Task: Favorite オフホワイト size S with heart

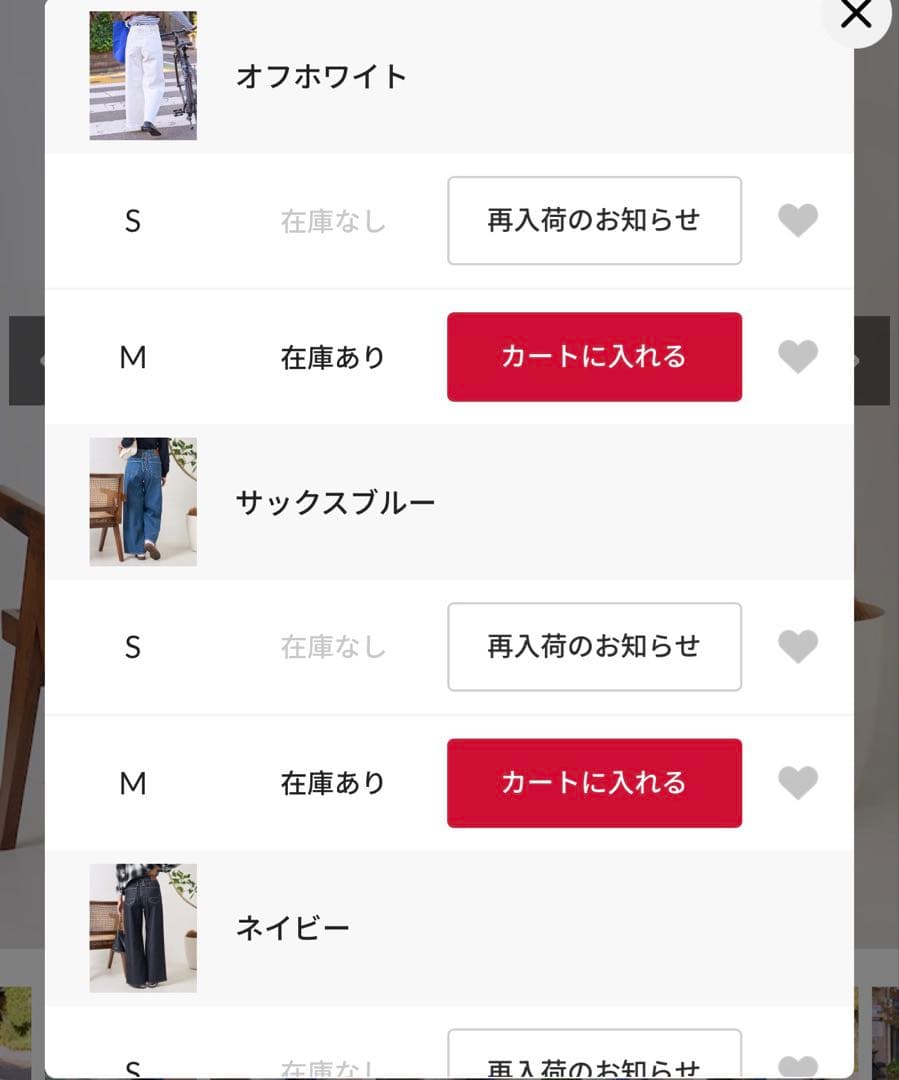Action: click(798, 220)
